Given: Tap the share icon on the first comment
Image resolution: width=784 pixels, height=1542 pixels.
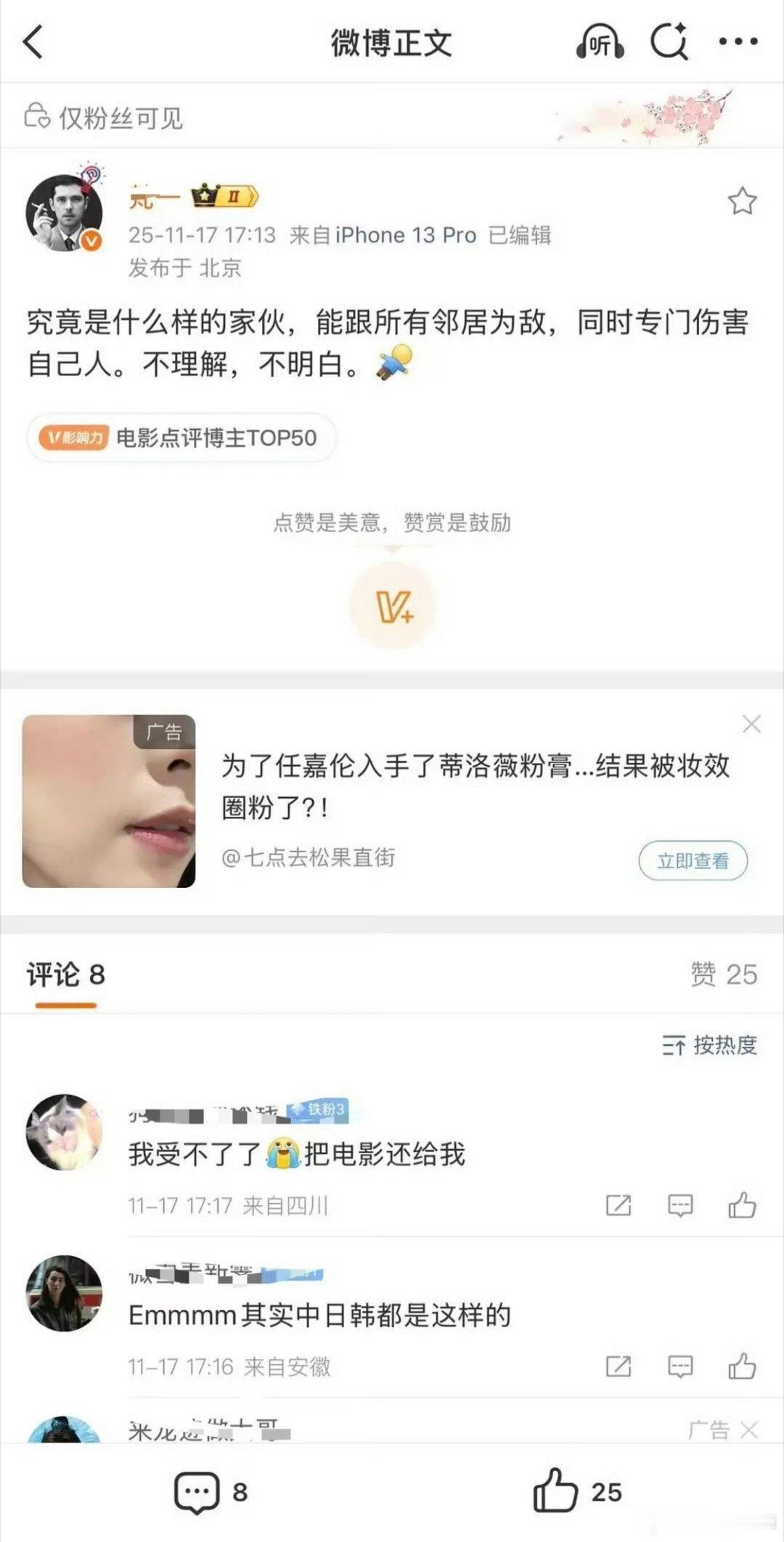Looking at the screenshot, I should (x=618, y=1205).
